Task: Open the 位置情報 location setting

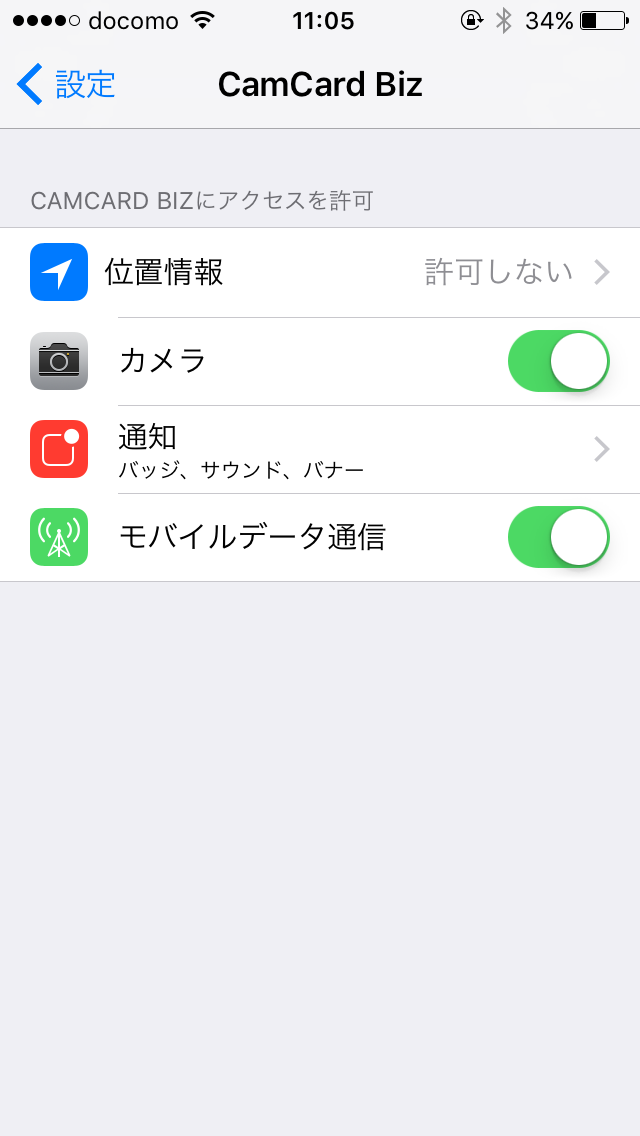Action: [x=320, y=272]
